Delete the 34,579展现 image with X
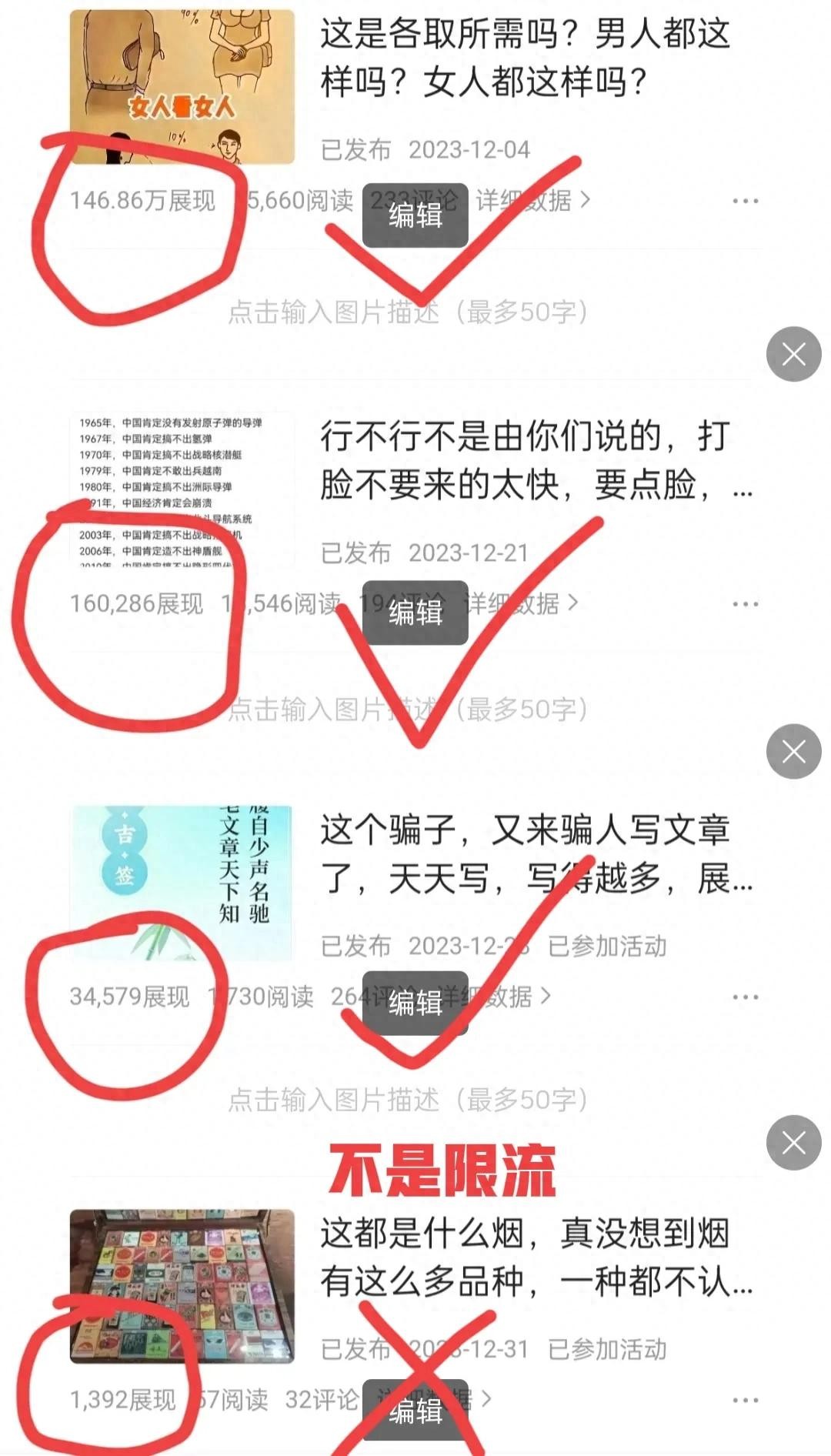The height and width of the screenshot is (1456, 831). (x=793, y=752)
